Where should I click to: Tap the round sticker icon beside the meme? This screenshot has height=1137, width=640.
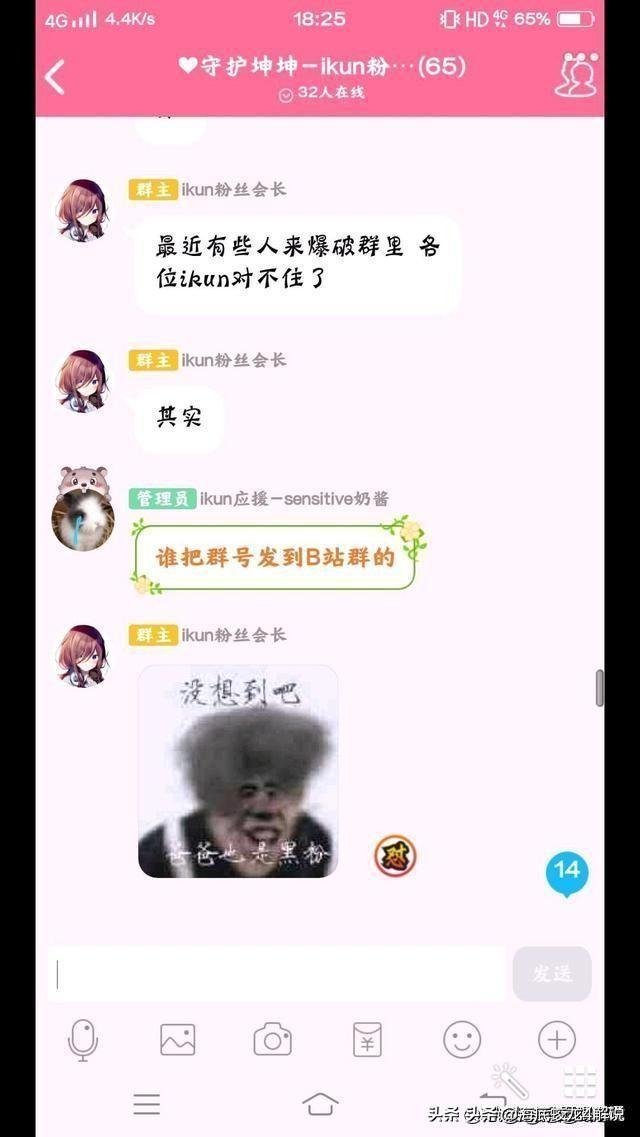coord(395,856)
